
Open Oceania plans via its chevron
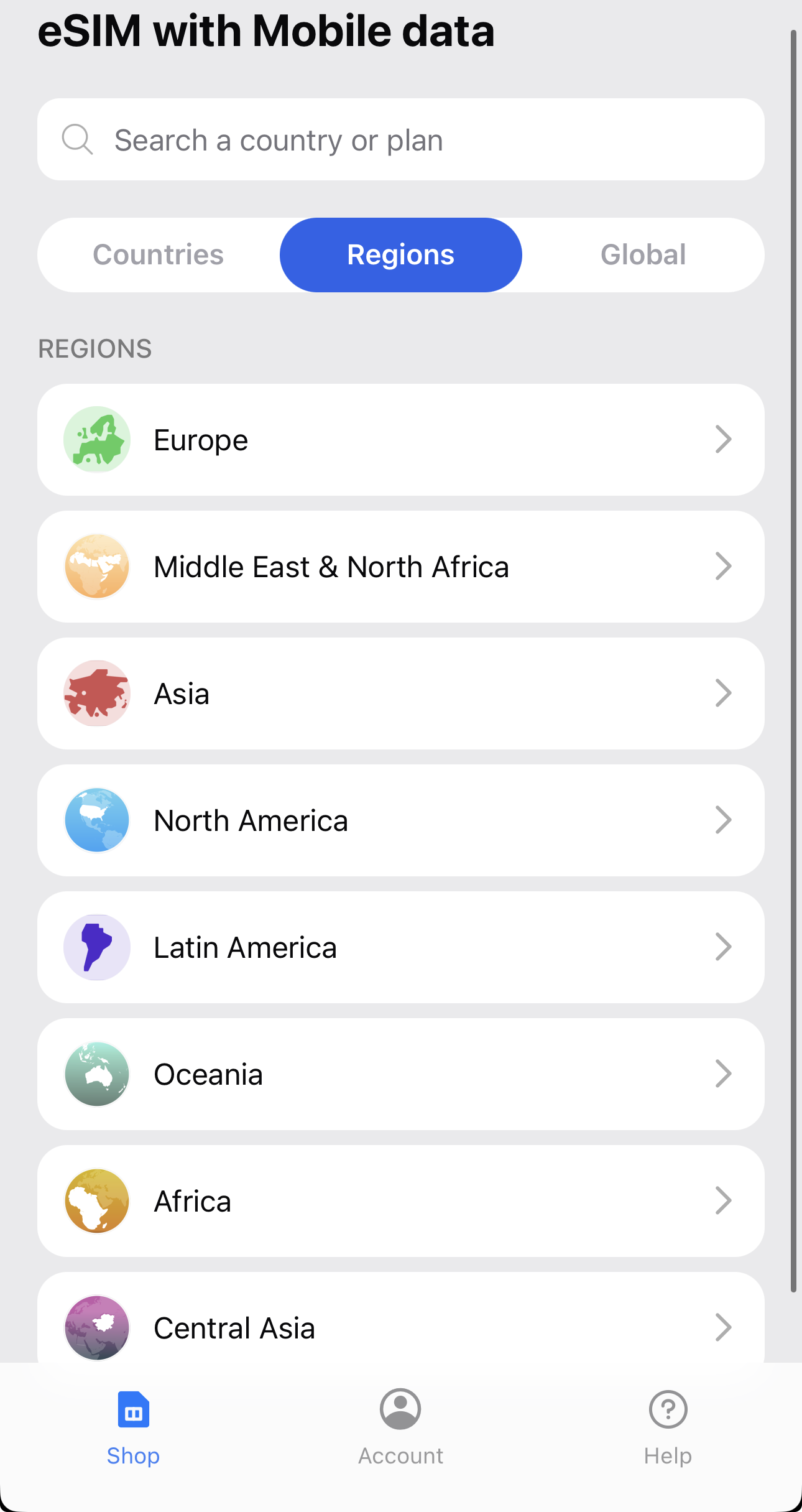(x=723, y=1074)
